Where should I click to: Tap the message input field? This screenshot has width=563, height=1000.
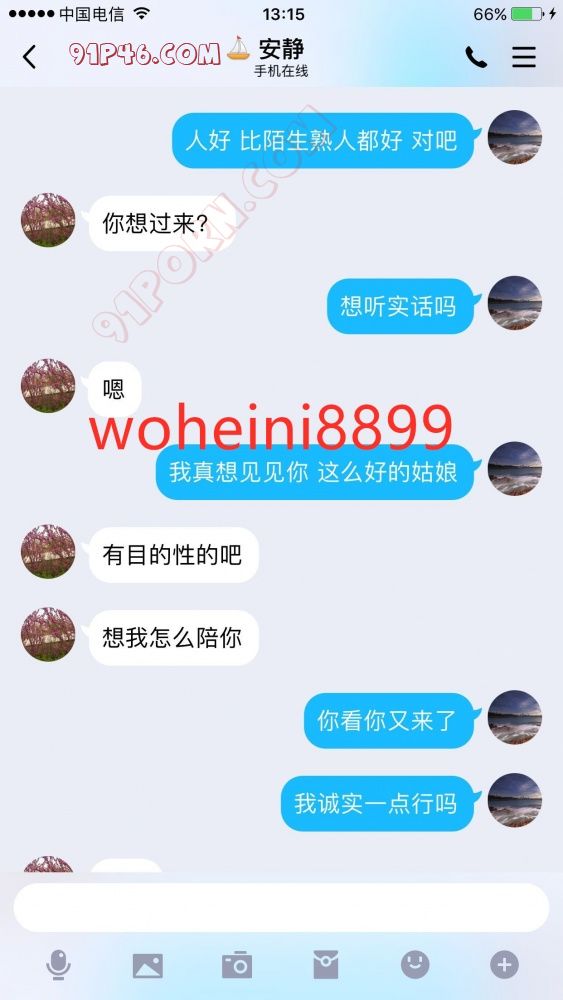pos(281,908)
